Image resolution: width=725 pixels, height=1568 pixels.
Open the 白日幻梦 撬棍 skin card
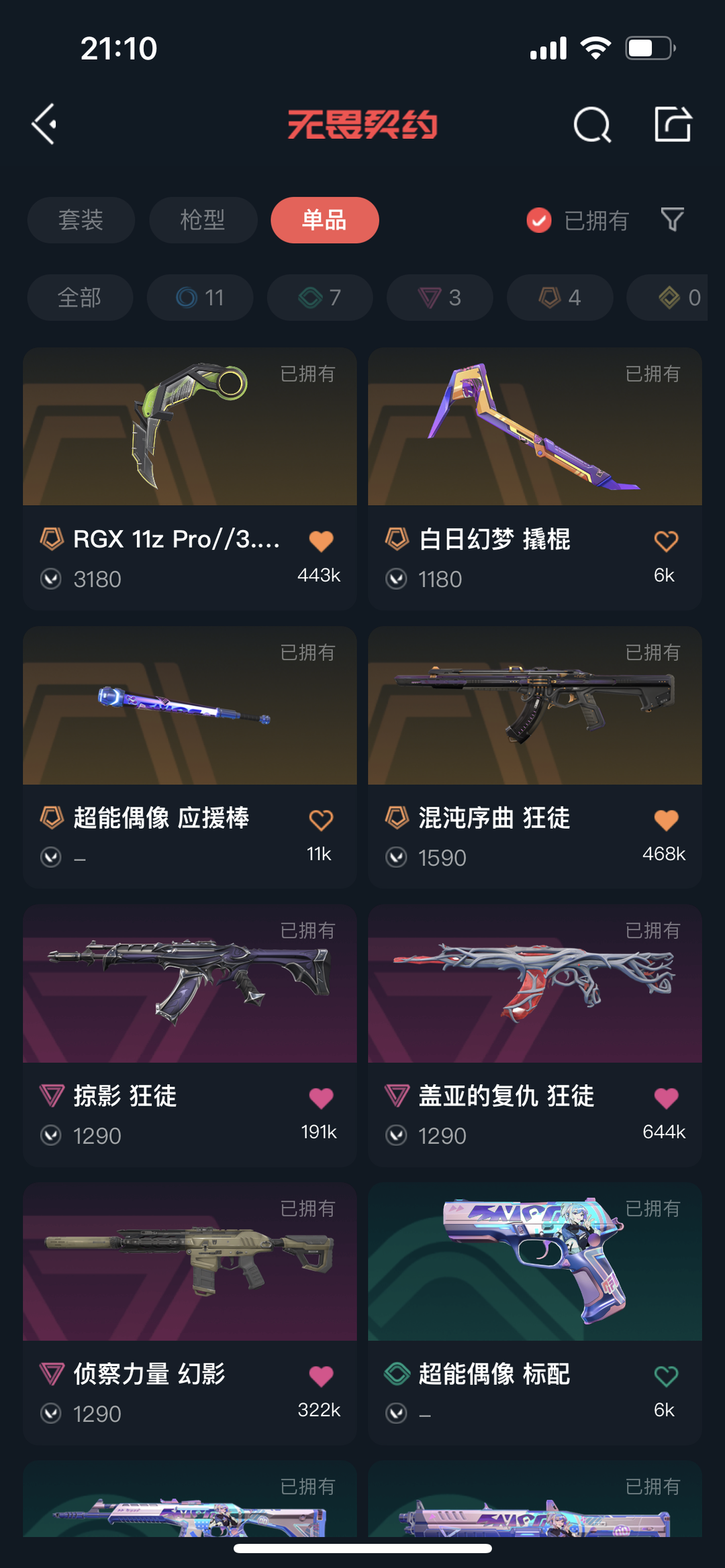coord(535,478)
